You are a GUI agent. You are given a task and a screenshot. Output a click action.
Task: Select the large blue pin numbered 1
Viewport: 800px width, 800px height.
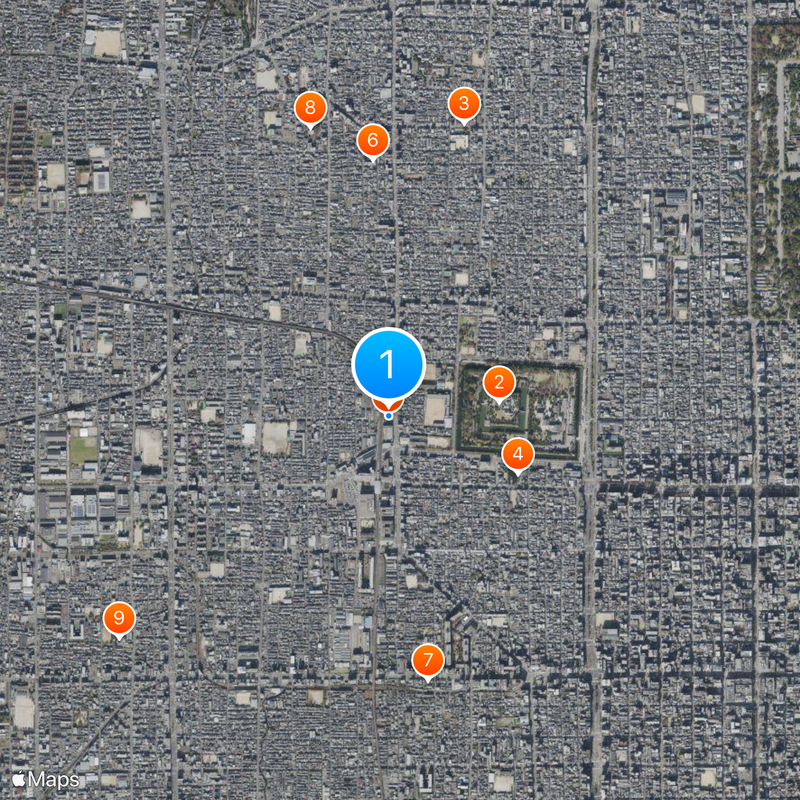[x=388, y=365]
